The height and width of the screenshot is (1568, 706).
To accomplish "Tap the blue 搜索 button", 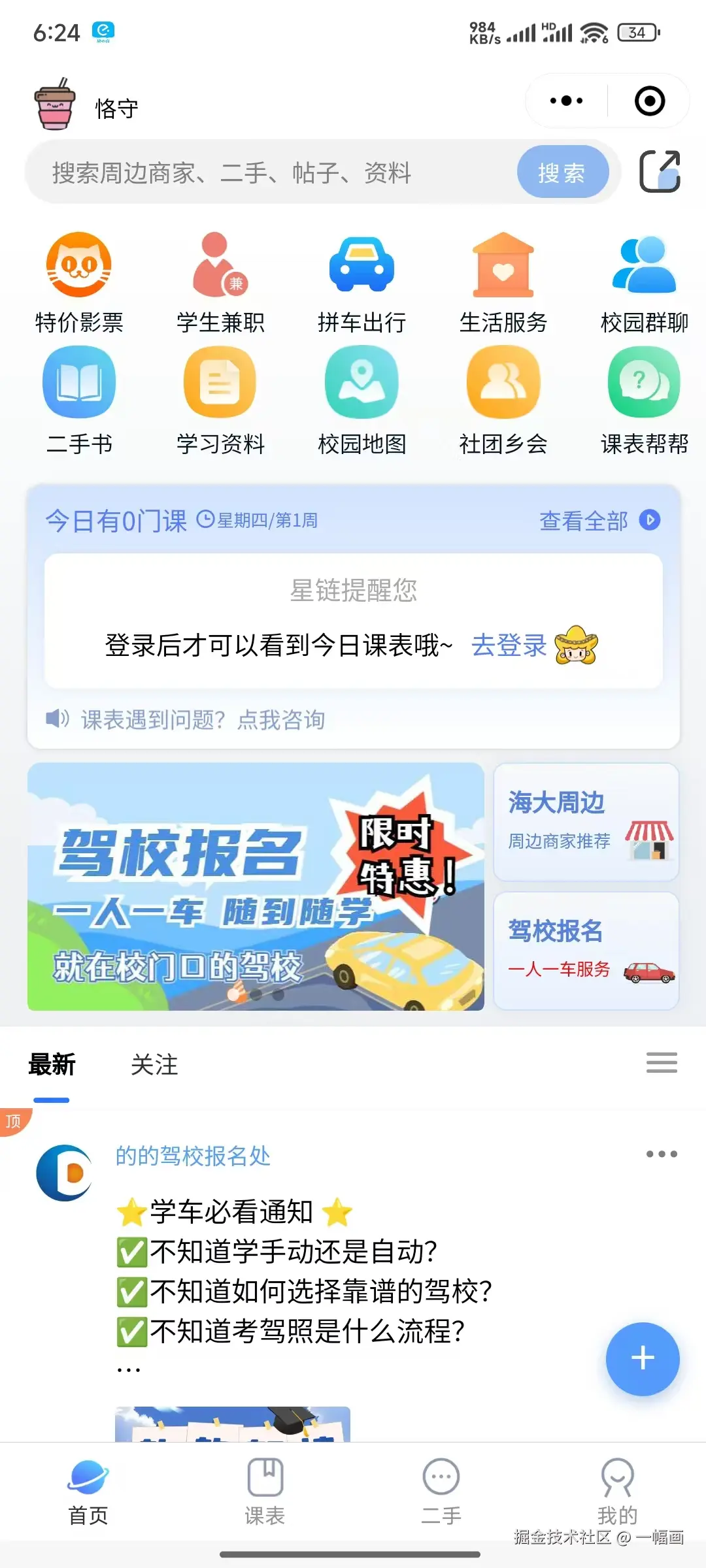I will 562,172.
